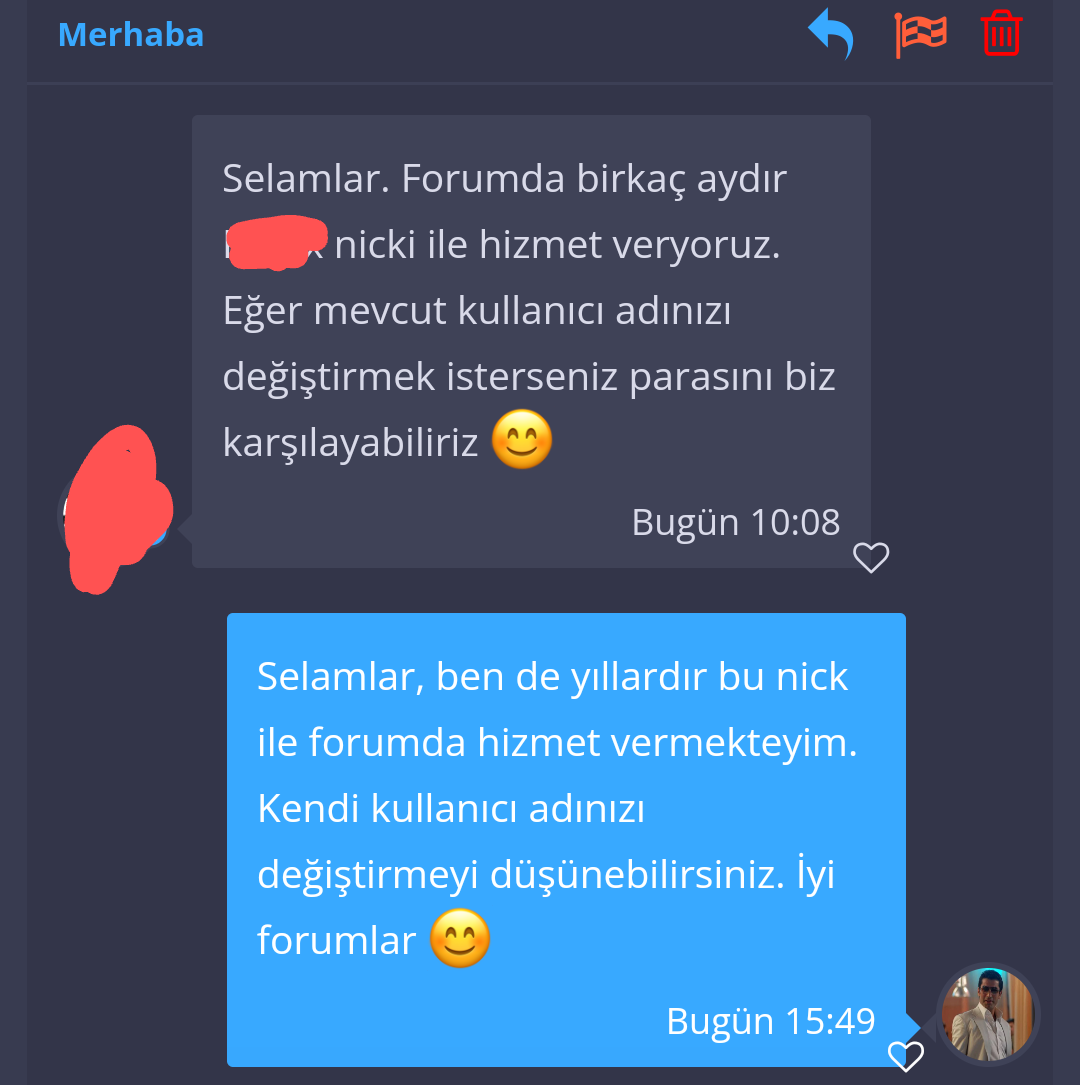Tap the blue reply arrow icon
Image resolution: width=1080 pixels, height=1085 pixels.
(830, 33)
